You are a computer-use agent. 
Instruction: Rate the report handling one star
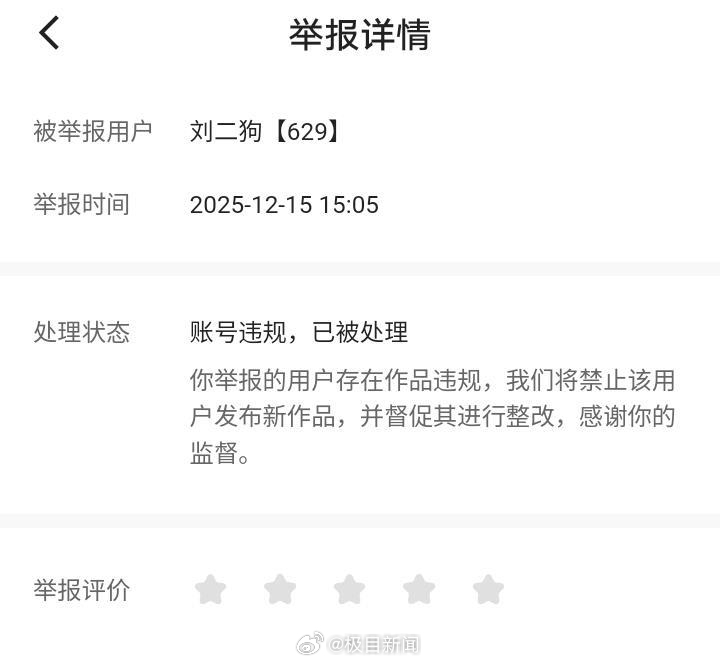[210, 589]
